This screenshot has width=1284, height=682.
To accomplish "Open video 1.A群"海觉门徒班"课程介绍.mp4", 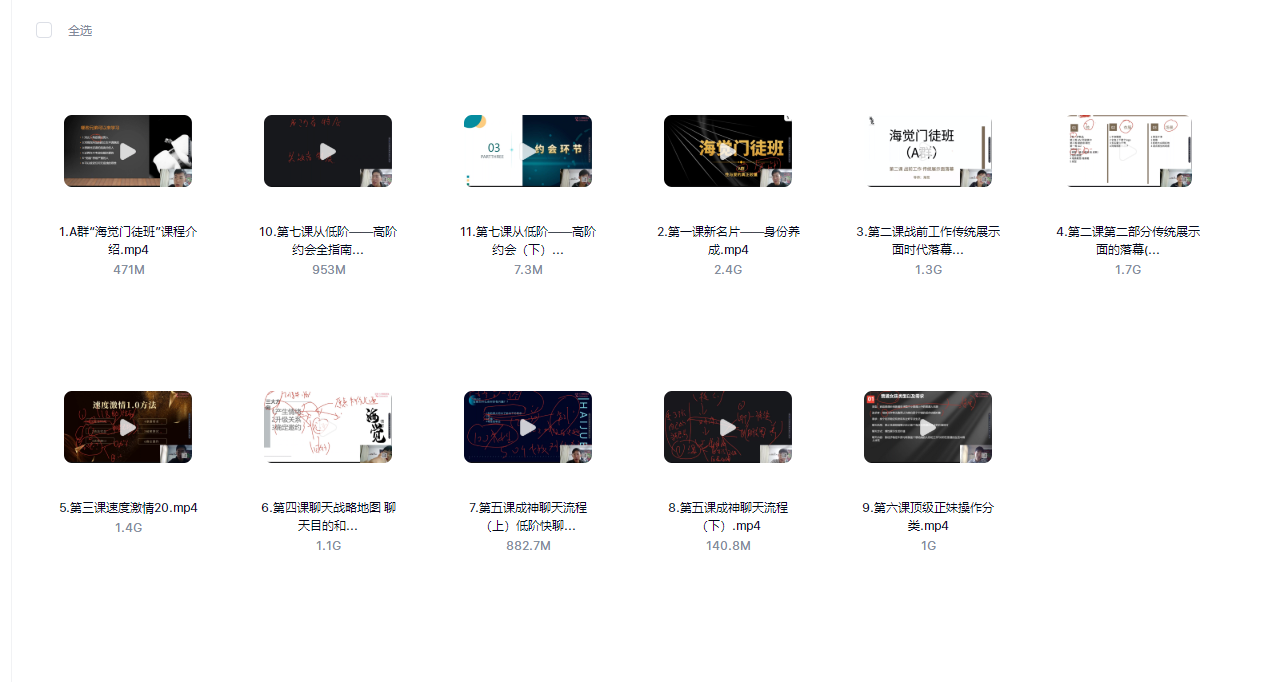I will pyautogui.click(x=128, y=151).
